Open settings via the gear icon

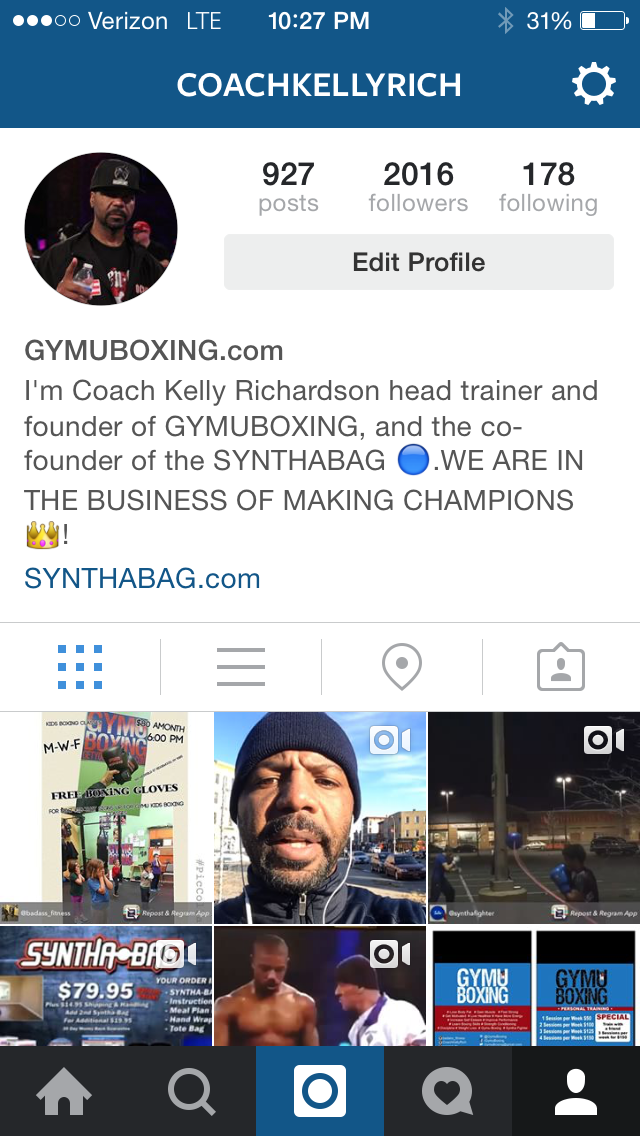pos(594,85)
